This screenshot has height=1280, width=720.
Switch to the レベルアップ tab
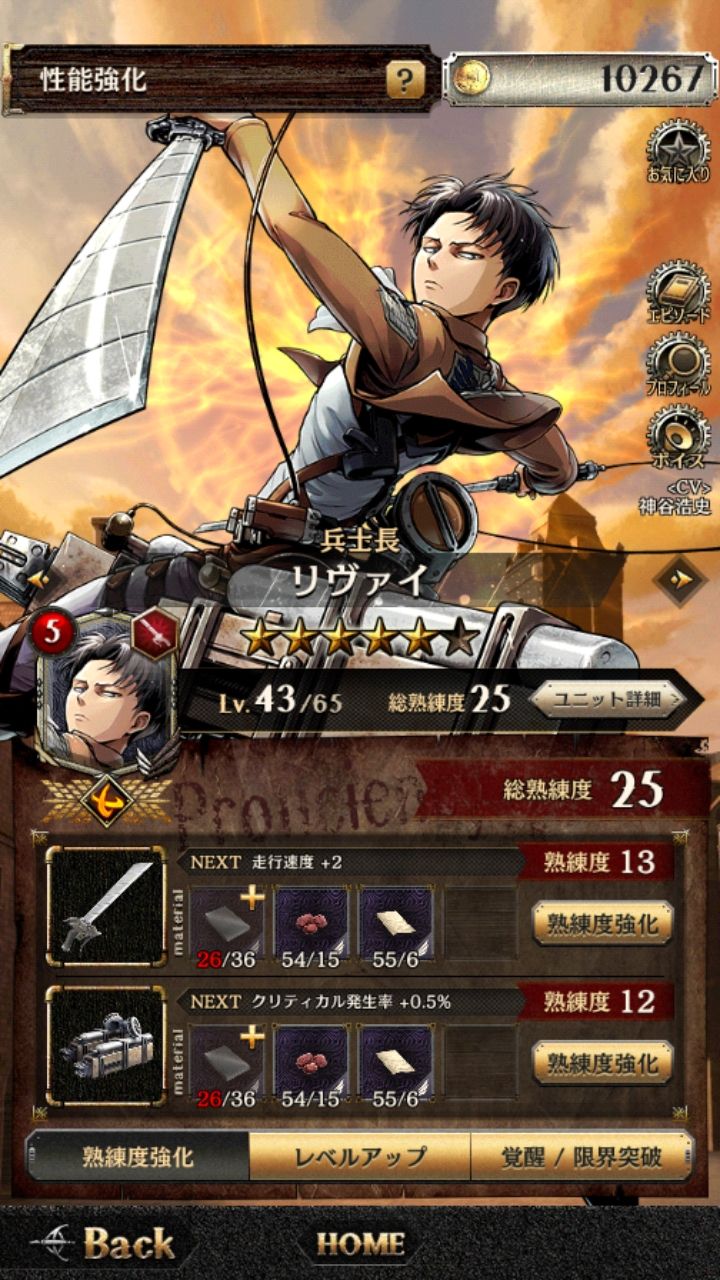pos(359,1158)
